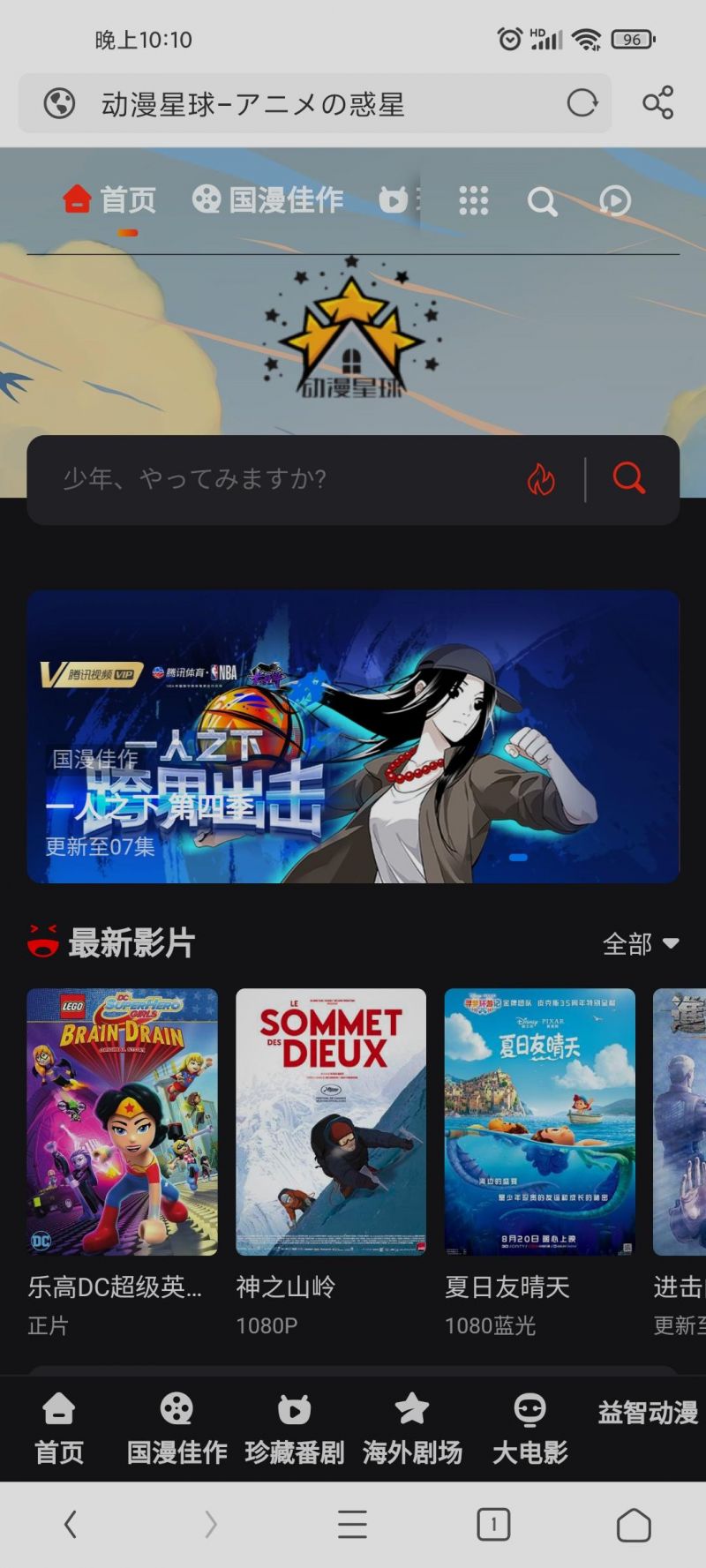Image resolution: width=706 pixels, height=1568 pixels.
Task: Tap the share icon next to the address bar
Action: [x=657, y=102]
